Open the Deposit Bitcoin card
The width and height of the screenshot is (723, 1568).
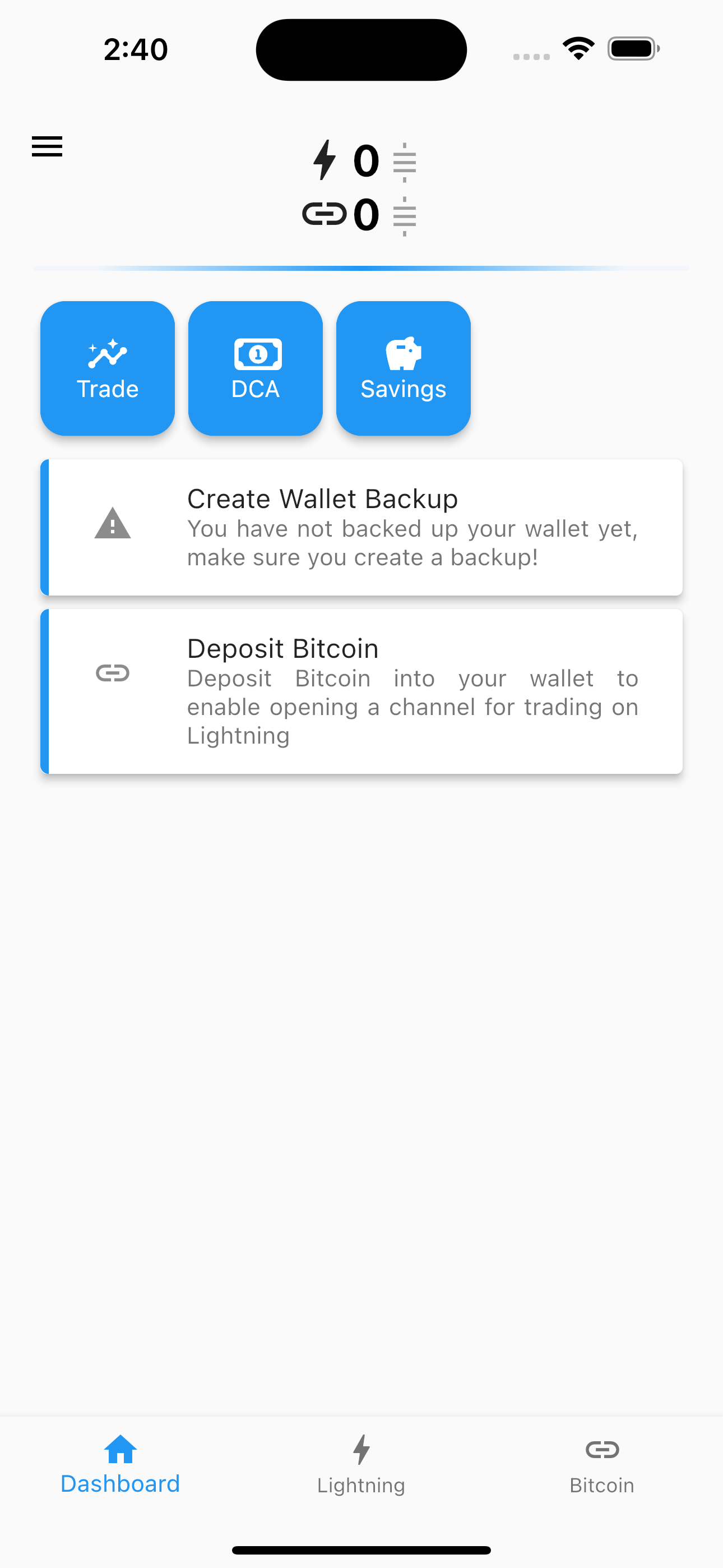(x=361, y=691)
